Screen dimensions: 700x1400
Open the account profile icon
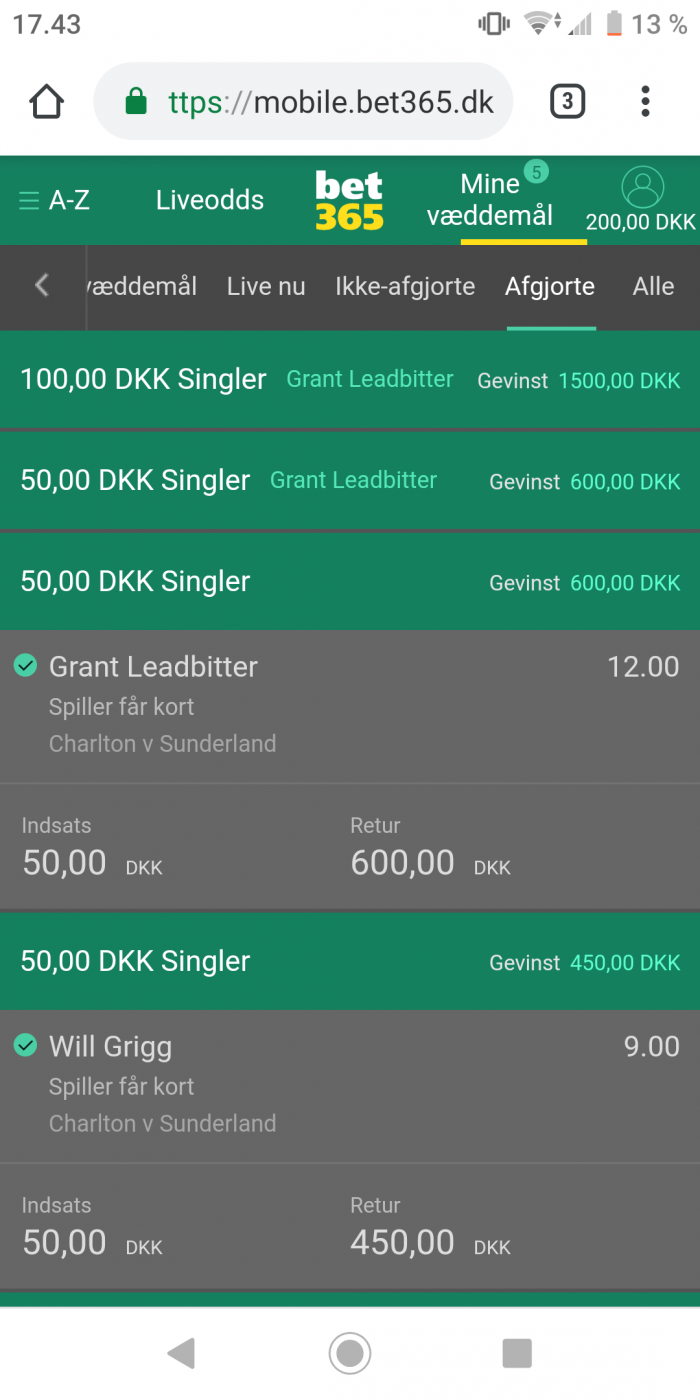[x=642, y=187]
